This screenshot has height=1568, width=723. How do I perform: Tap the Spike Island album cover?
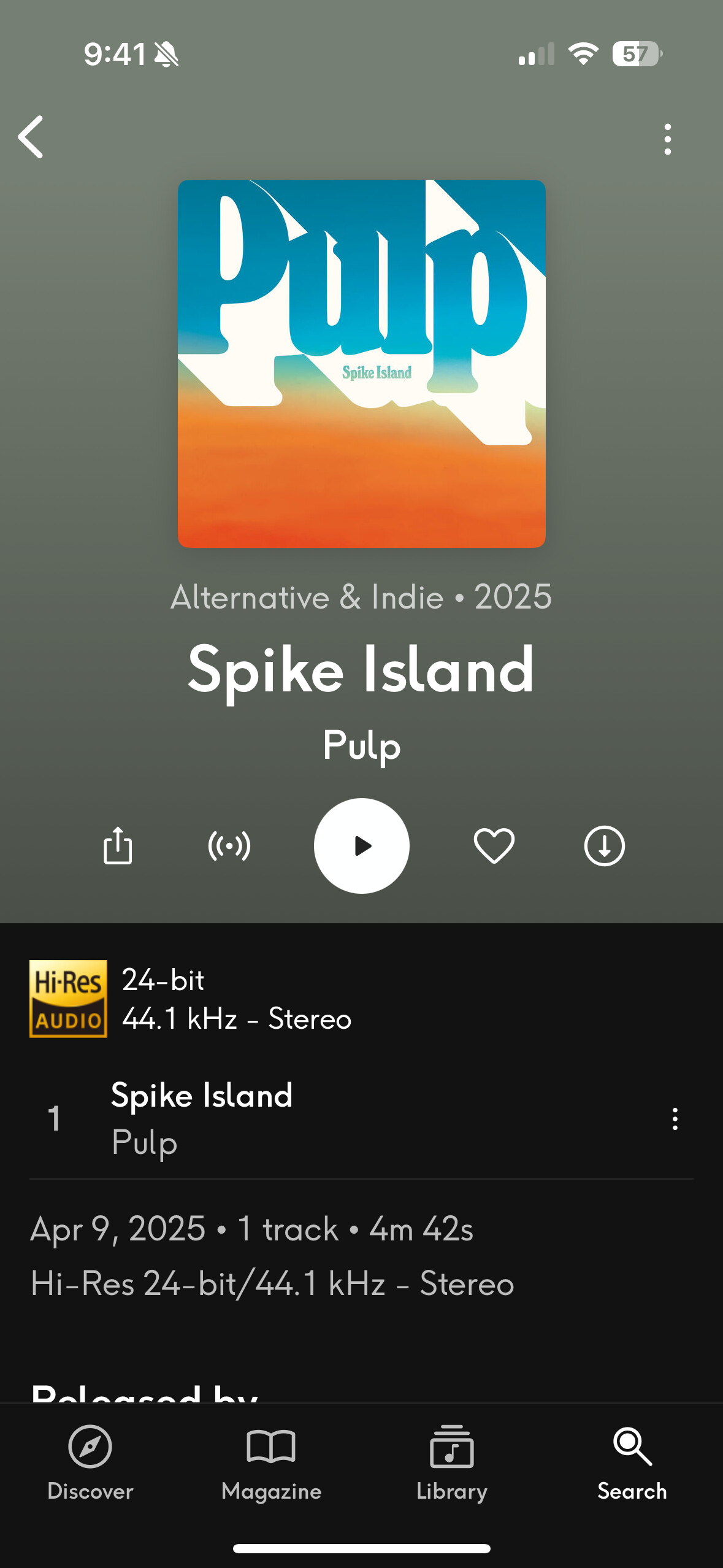[x=362, y=363]
